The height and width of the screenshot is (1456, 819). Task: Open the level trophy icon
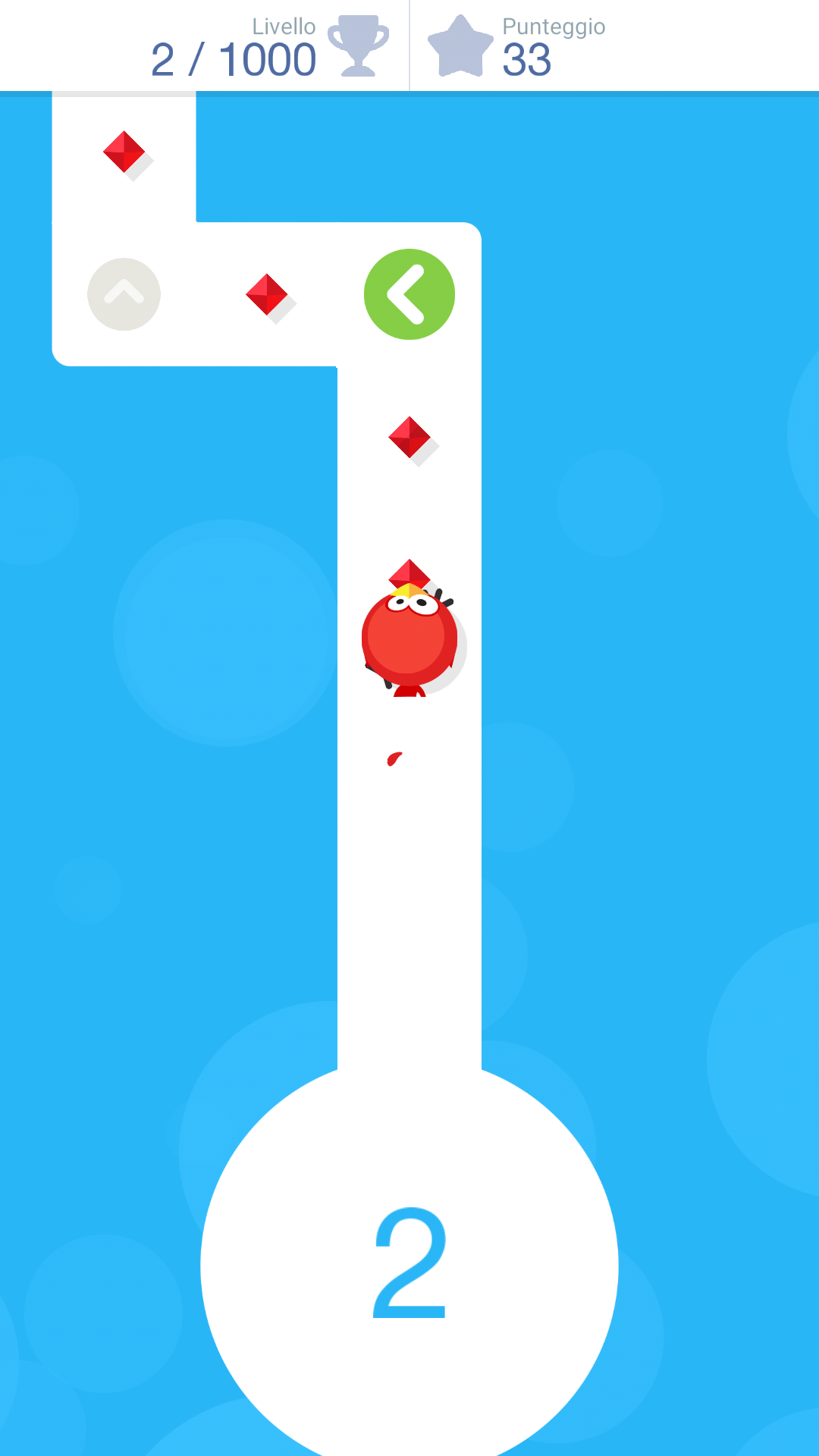pyautogui.click(x=358, y=45)
